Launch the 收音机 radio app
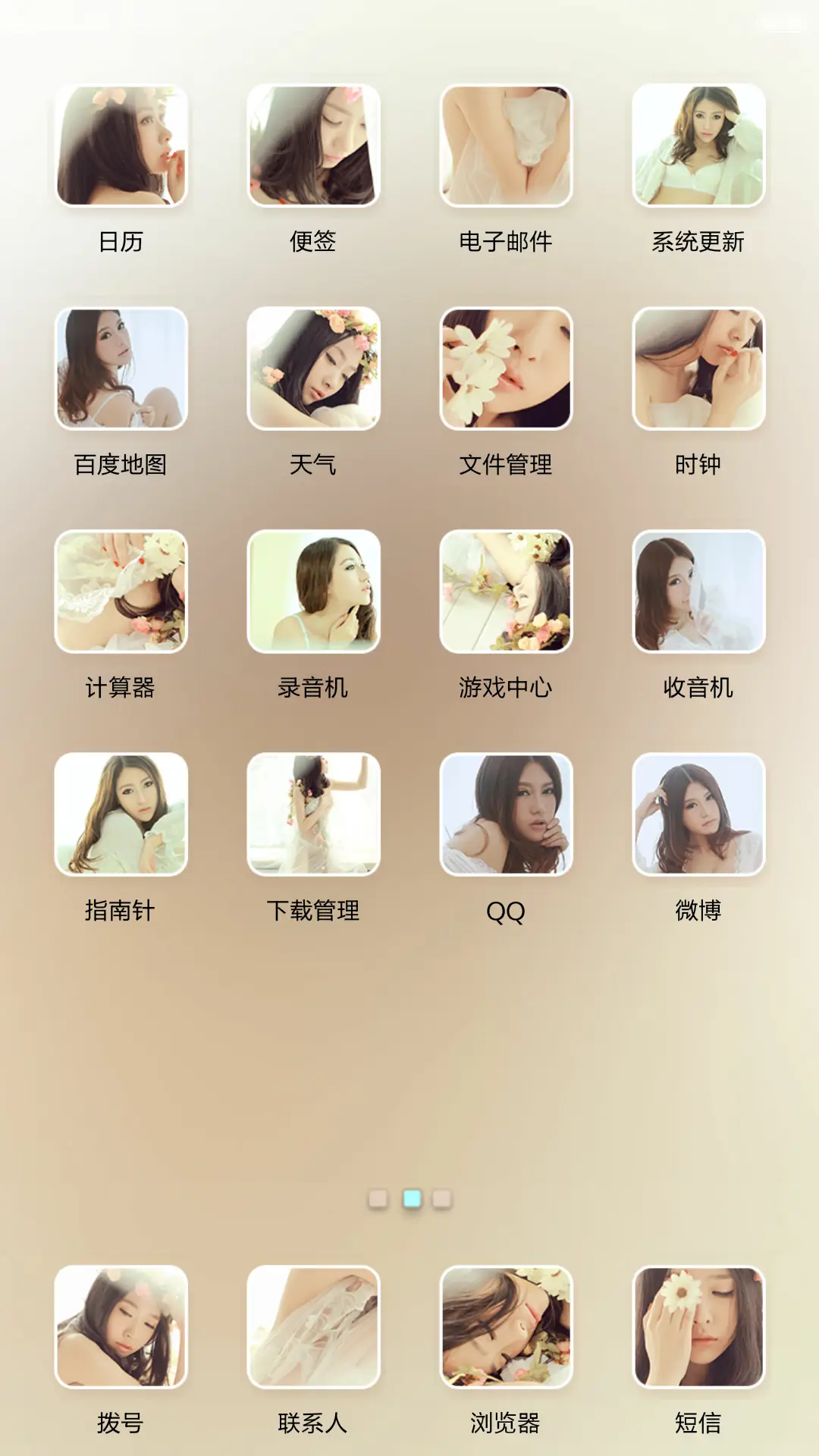The width and height of the screenshot is (819, 1456). 698,591
